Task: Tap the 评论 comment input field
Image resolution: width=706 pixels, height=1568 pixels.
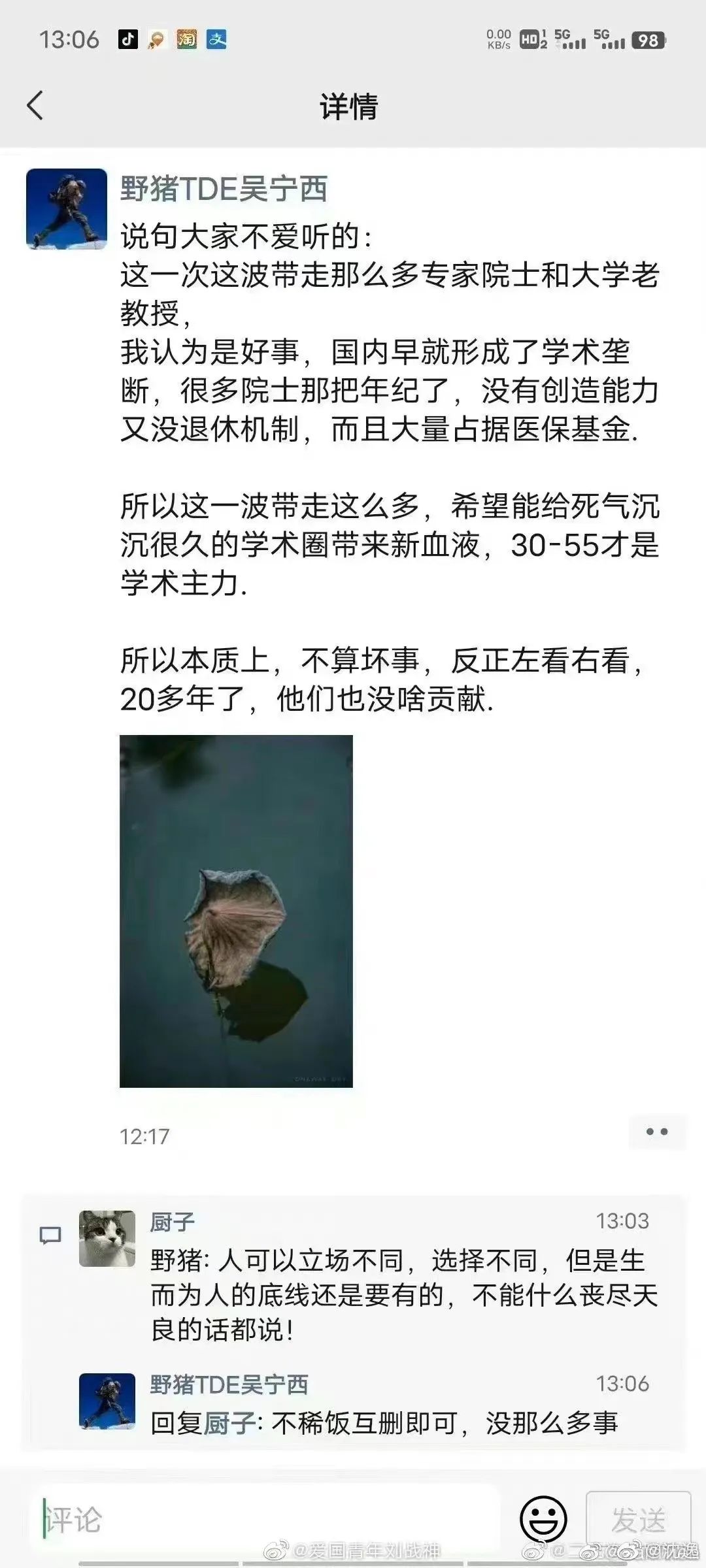Action: tap(268, 1520)
